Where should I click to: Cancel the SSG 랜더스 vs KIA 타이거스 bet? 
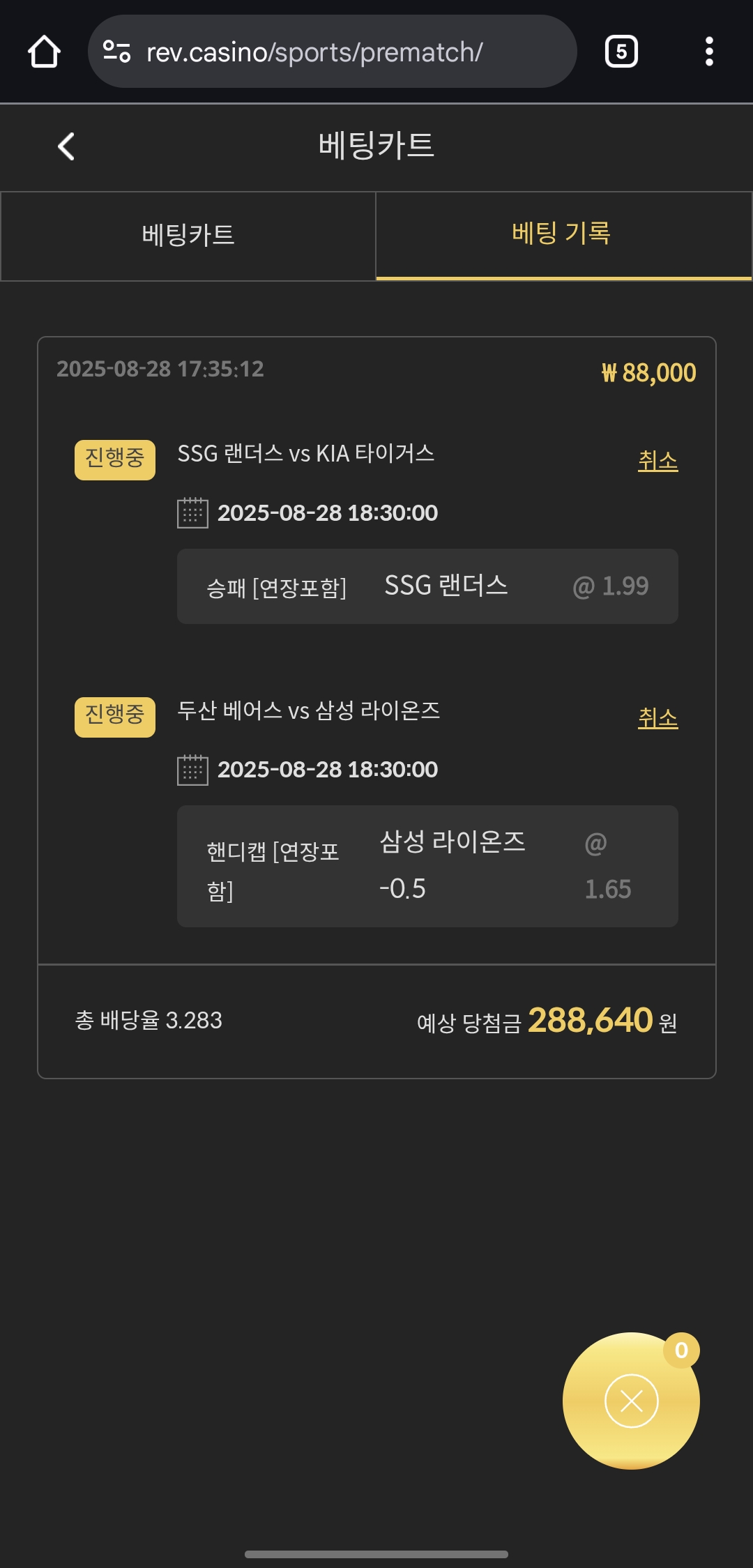coord(657,460)
